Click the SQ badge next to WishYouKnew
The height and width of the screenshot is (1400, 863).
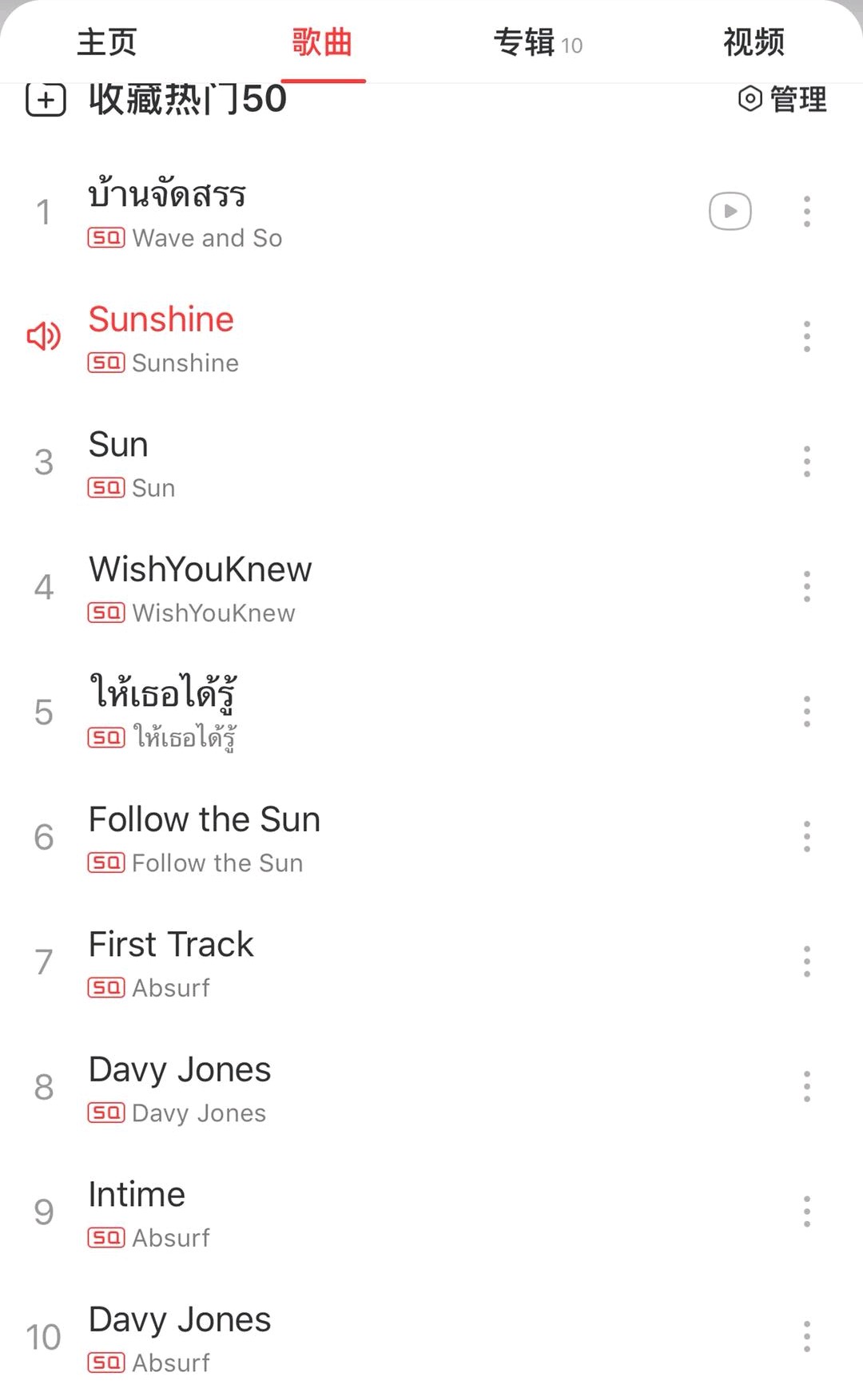pos(106,613)
